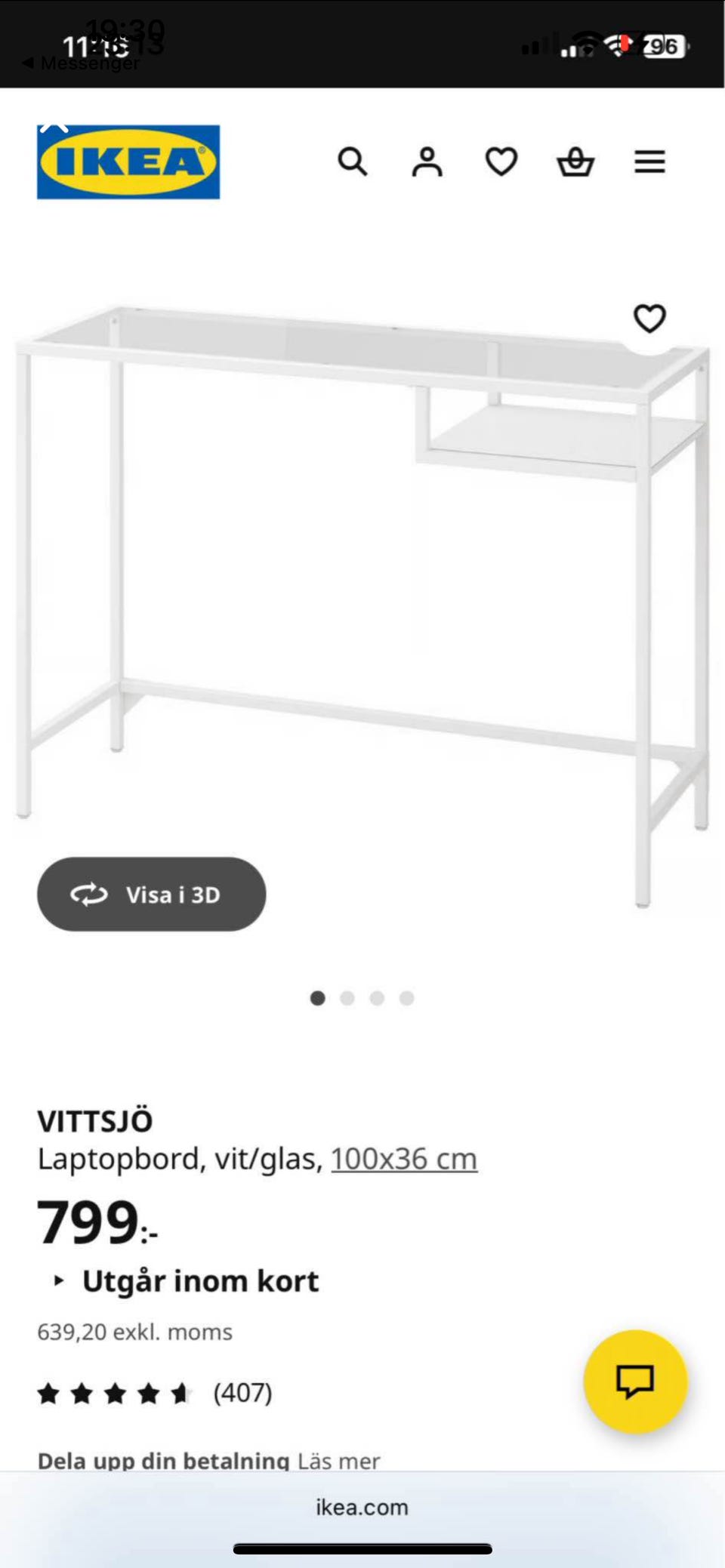
Task: Open the shopping basket
Action: coord(575,162)
